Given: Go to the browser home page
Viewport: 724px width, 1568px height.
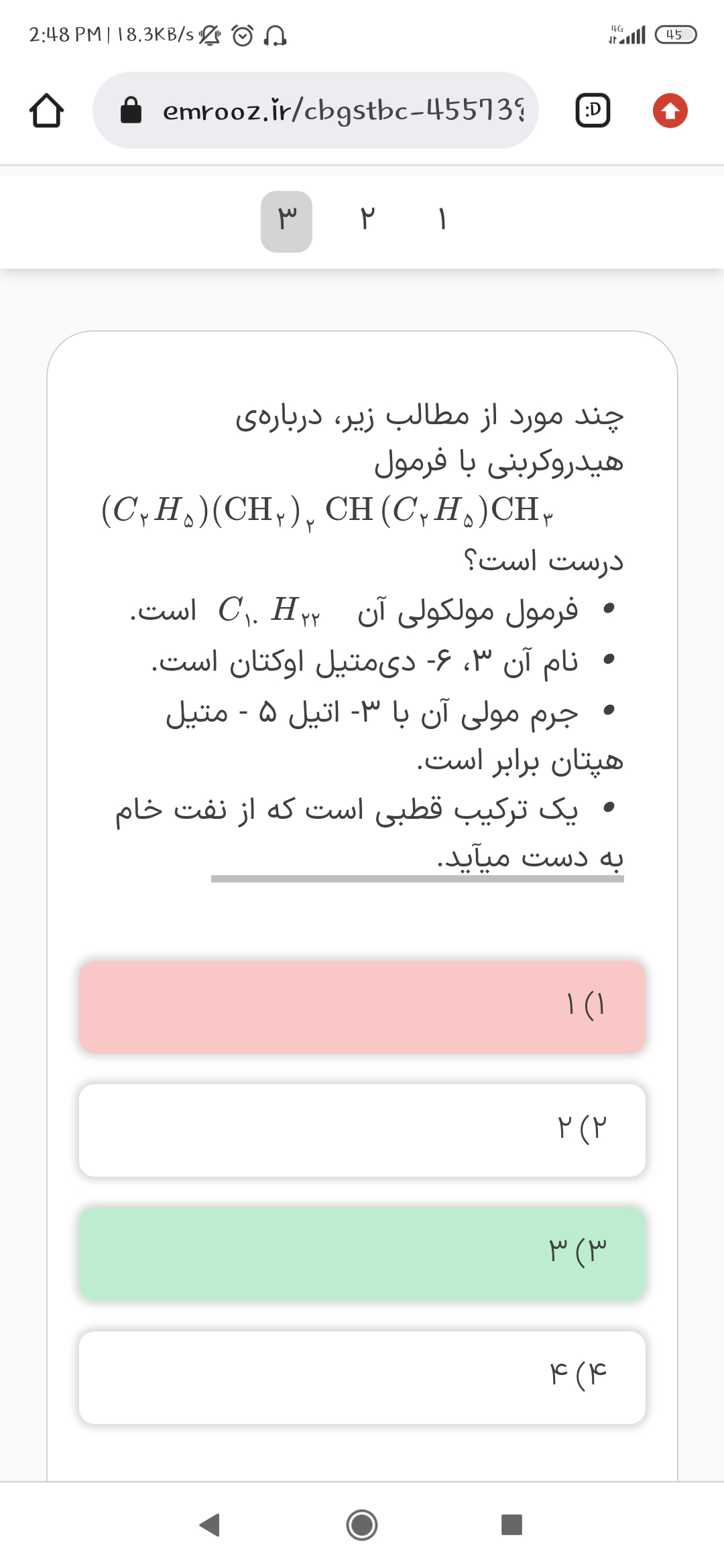Looking at the screenshot, I should pyautogui.click(x=46, y=111).
